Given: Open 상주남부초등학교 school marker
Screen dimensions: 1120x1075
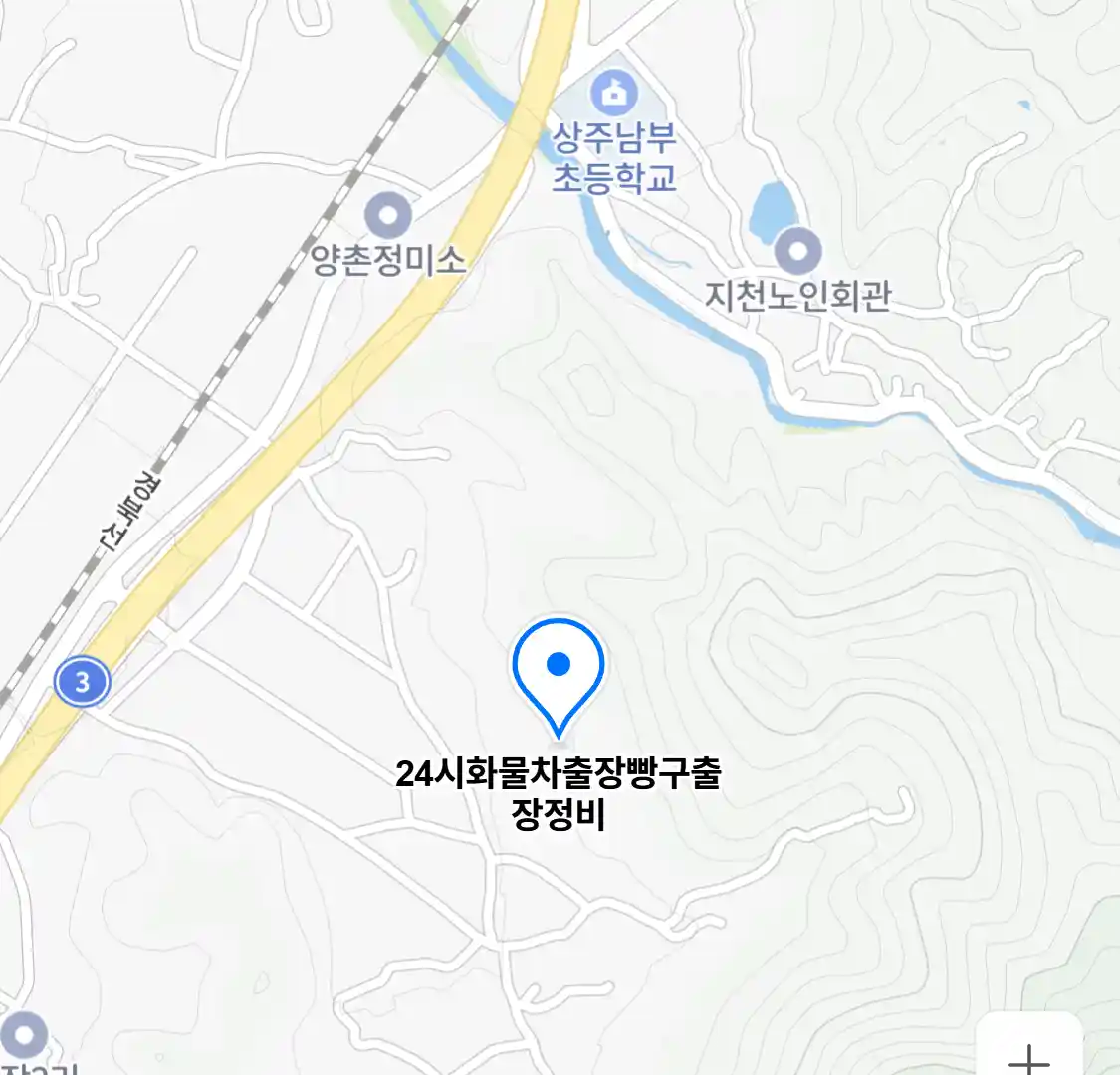Looking at the screenshot, I should (x=614, y=95).
